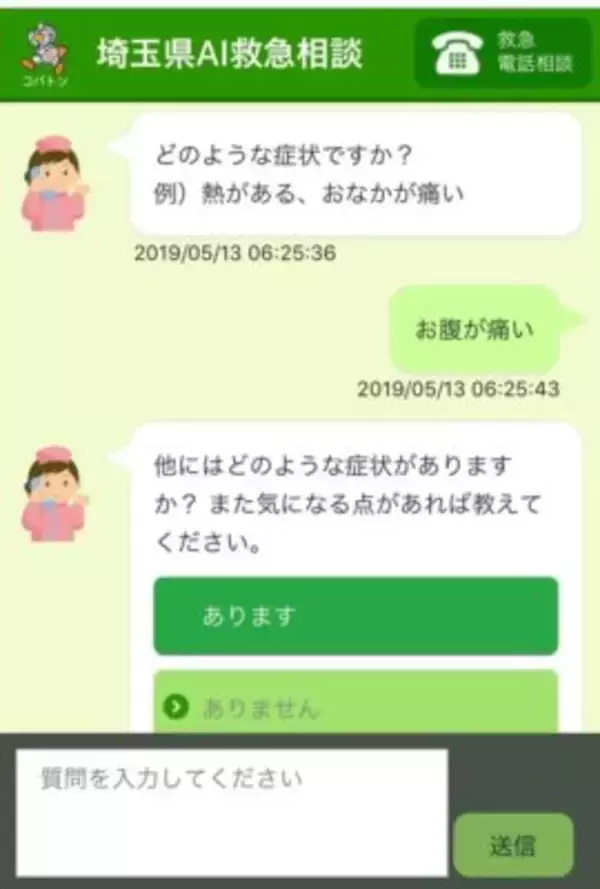
Task: Select the あります answer button
Action: (355, 616)
